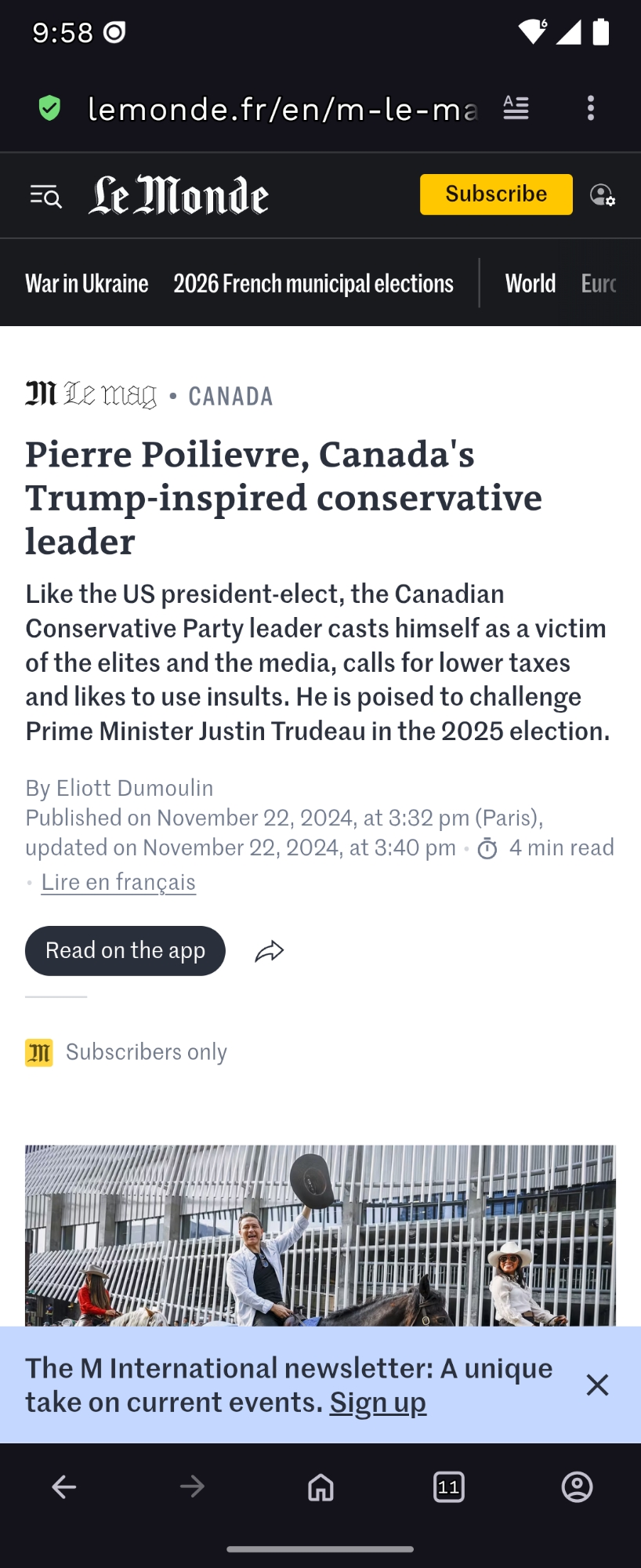Check the site security shield

49,108
